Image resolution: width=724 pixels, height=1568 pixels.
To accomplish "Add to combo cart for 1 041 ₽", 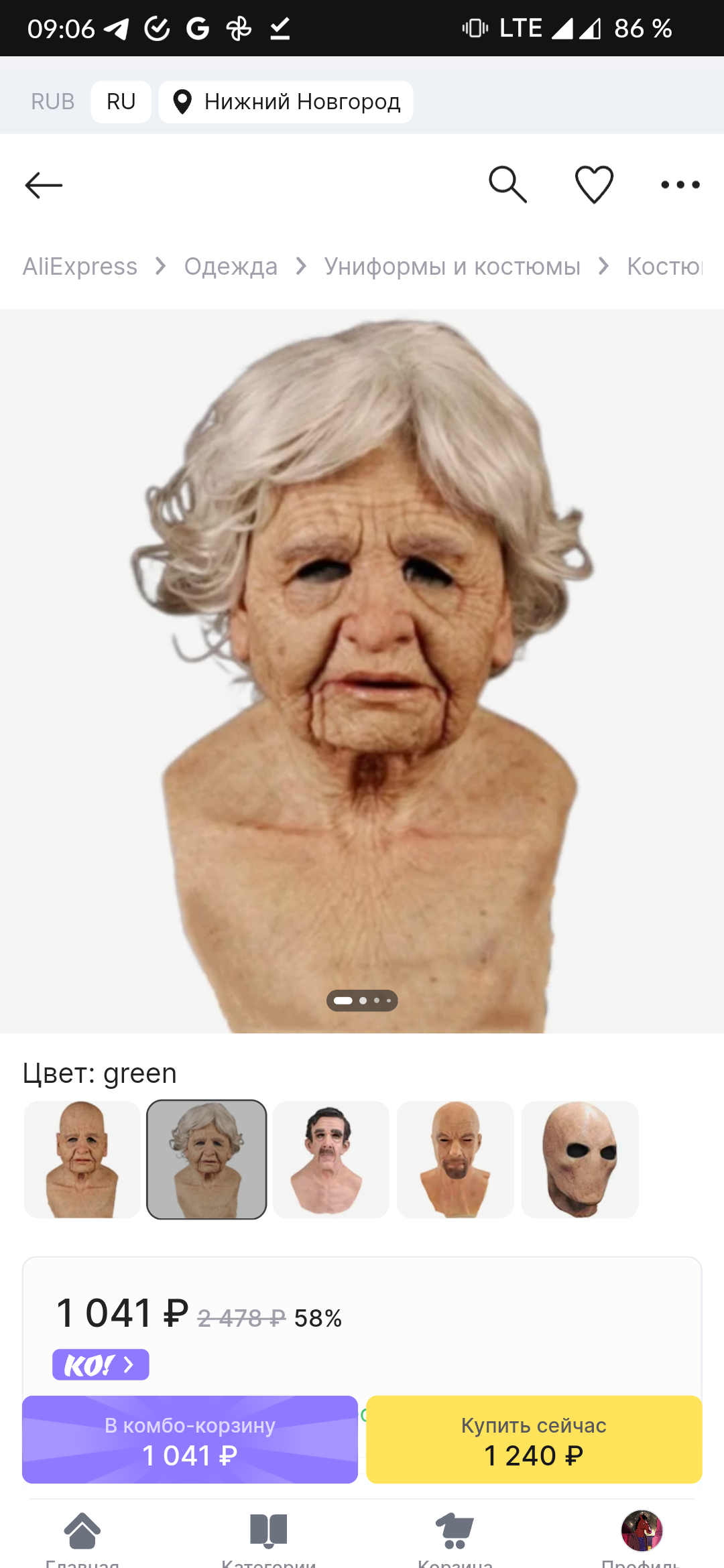I will [190, 1439].
